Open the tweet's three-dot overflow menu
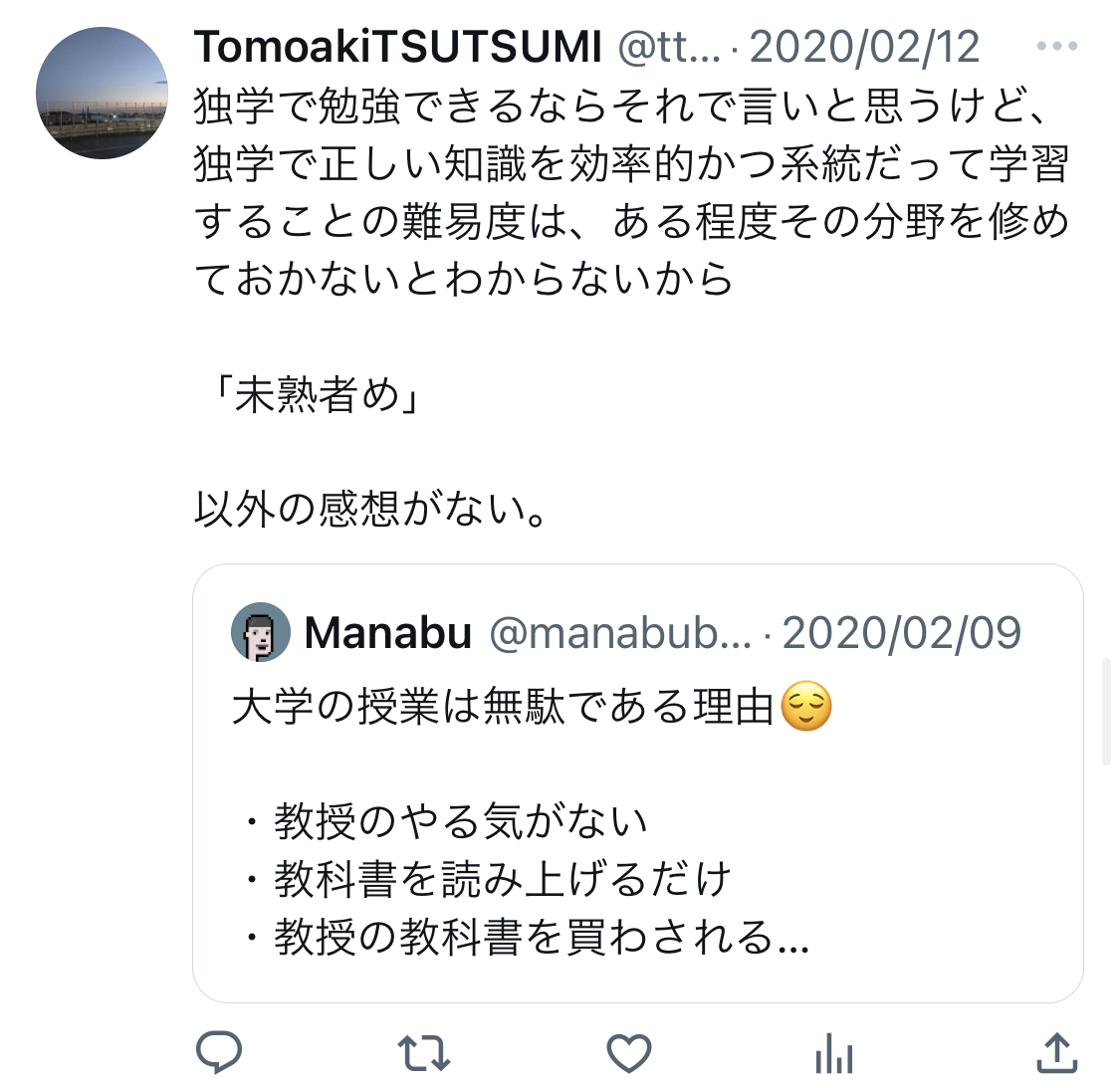 coord(1055,47)
